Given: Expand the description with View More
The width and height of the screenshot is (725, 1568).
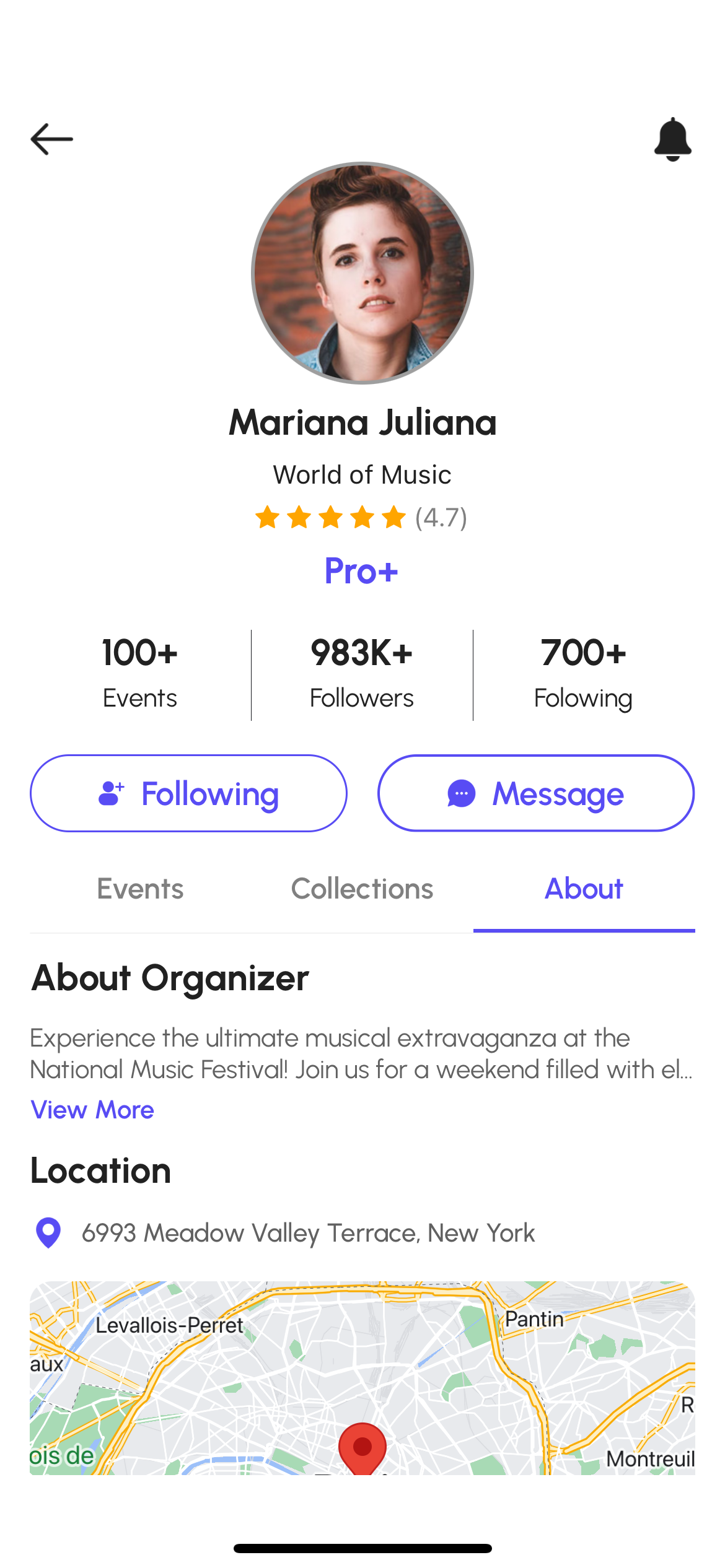Looking at the screenshot, I should click(92, 1110).
